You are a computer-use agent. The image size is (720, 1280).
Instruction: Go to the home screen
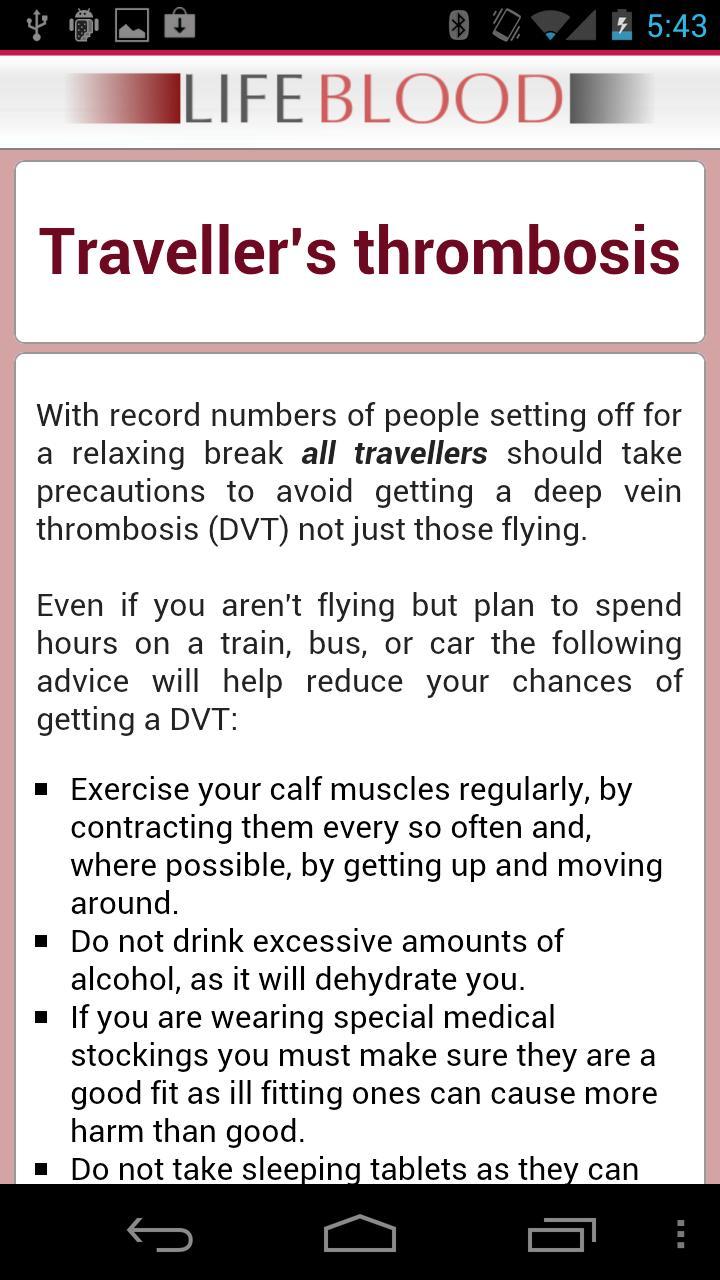(360, 1235)
